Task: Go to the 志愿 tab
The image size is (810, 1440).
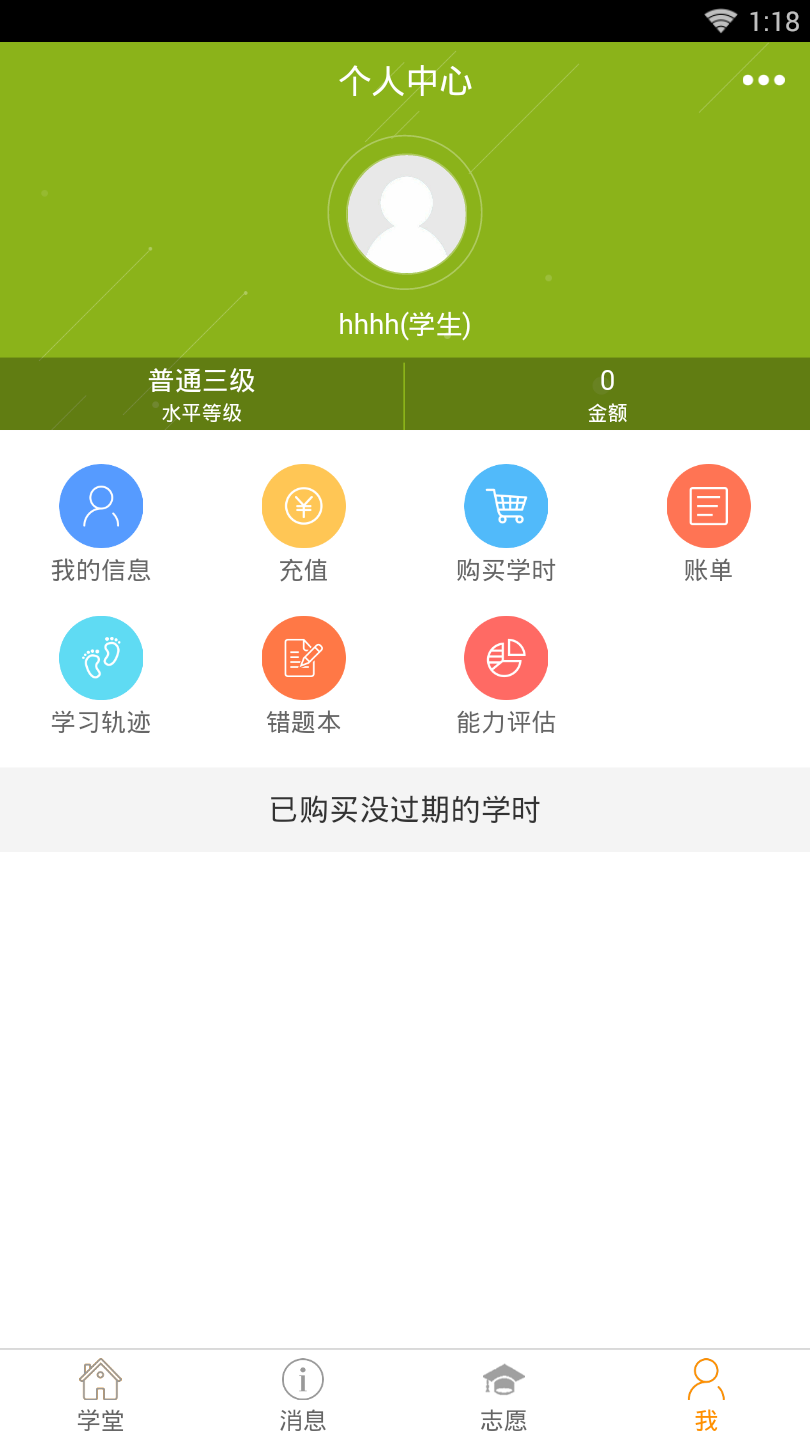Action: coord(504,1395)
